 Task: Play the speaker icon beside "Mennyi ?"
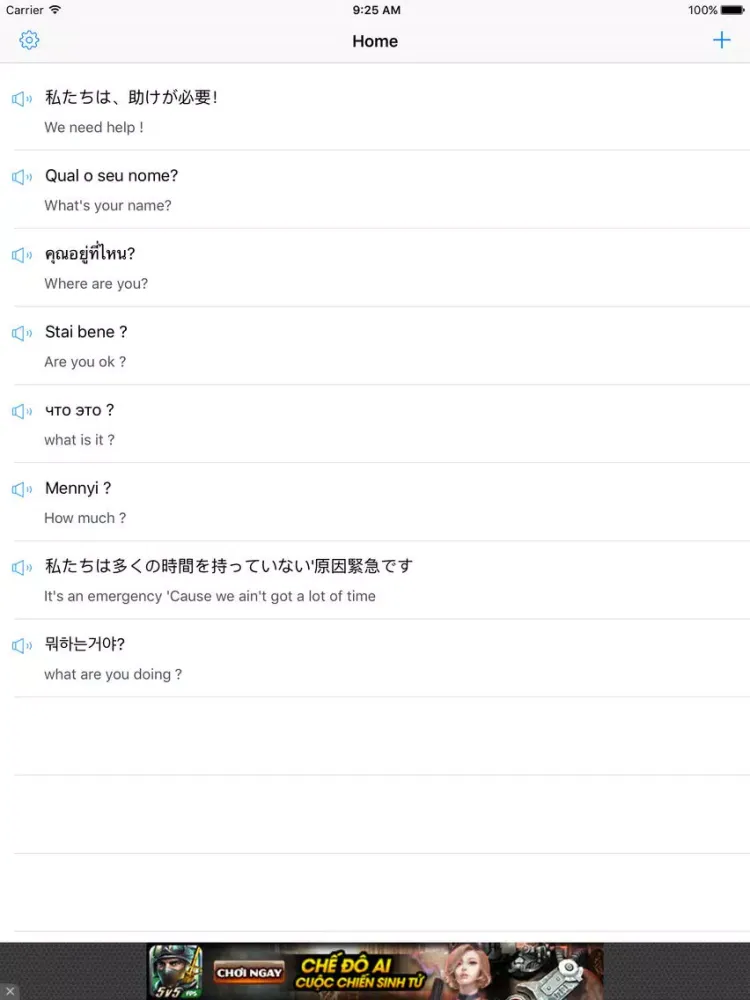21,488
